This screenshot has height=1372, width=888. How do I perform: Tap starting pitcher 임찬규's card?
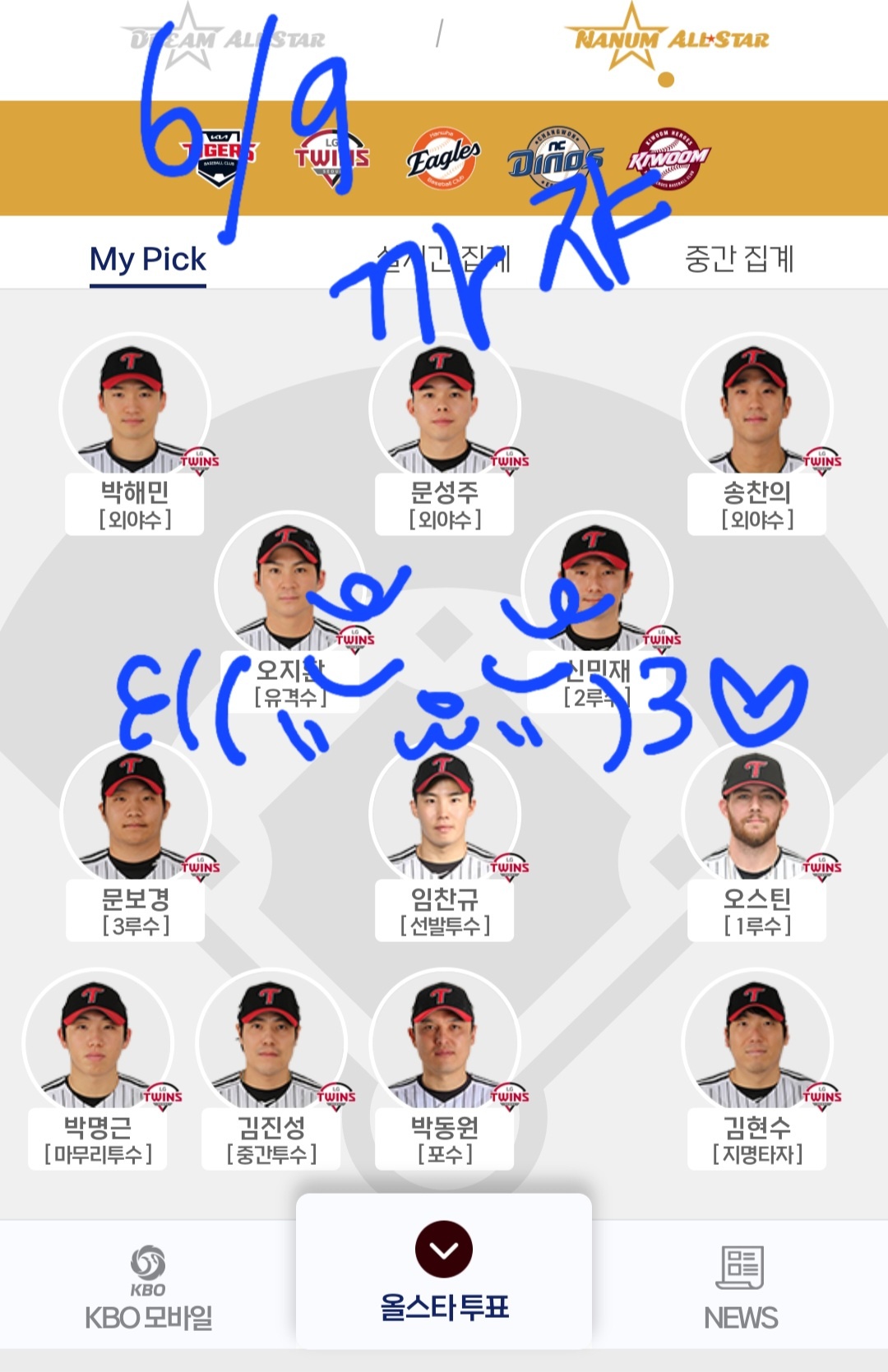[444, 838]
